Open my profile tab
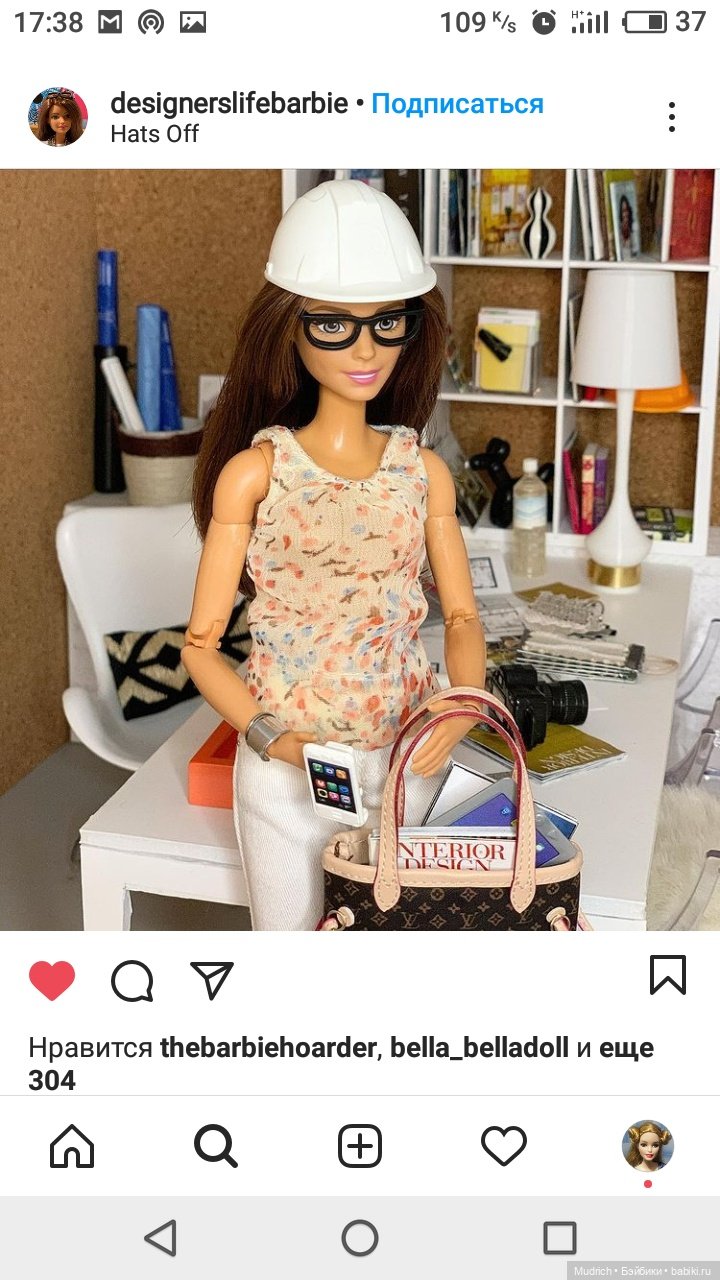 [x=648, y=1146]
